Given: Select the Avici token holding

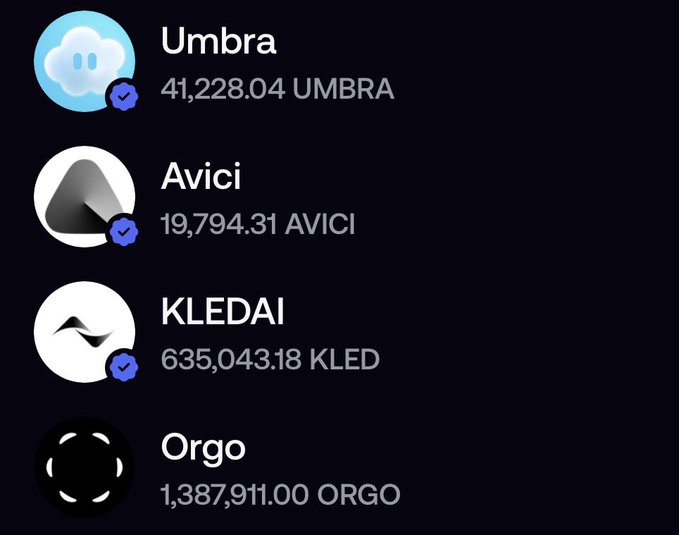Looking at the screenshot, I should [x=257, y=199].
